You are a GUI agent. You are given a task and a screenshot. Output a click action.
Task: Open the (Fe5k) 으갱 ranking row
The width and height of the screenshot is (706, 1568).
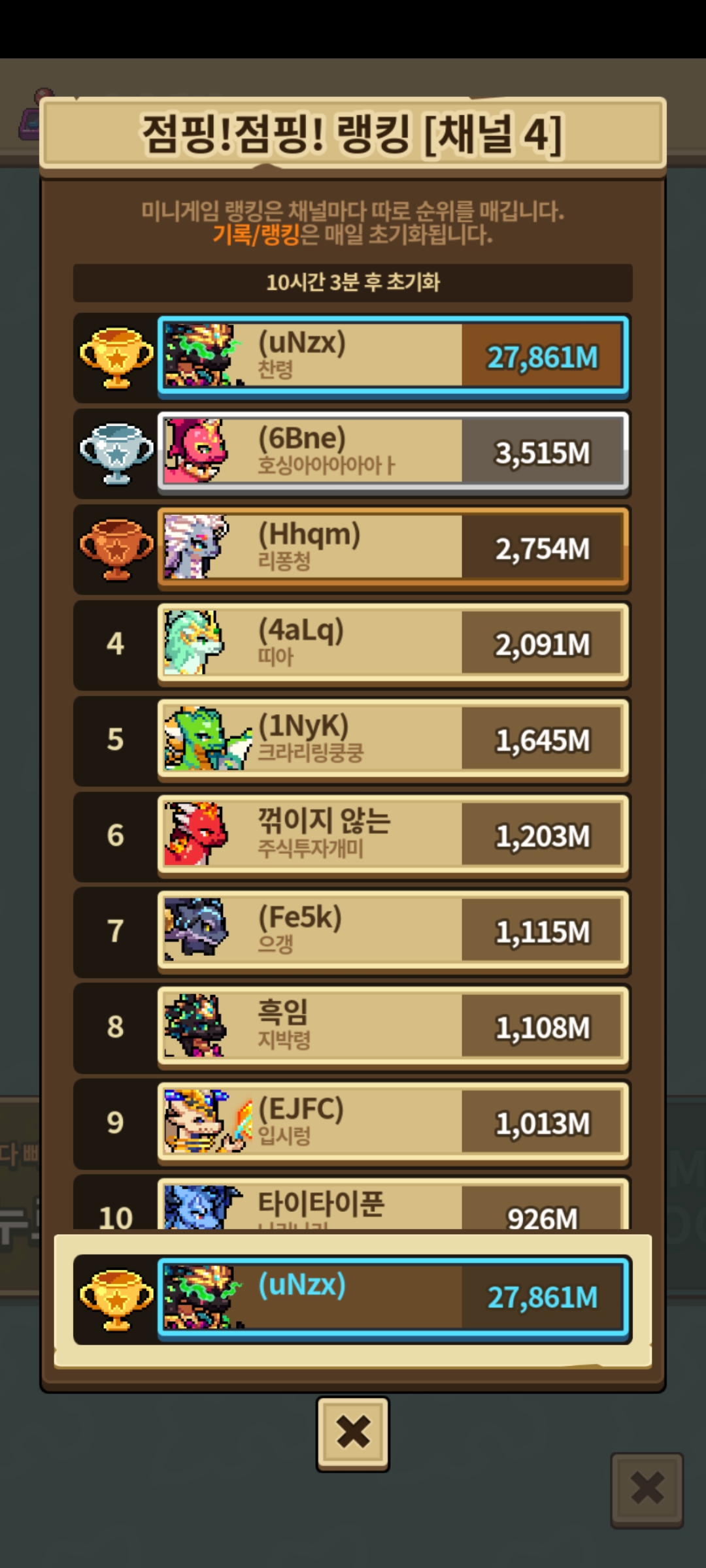[x=392, y=930]
